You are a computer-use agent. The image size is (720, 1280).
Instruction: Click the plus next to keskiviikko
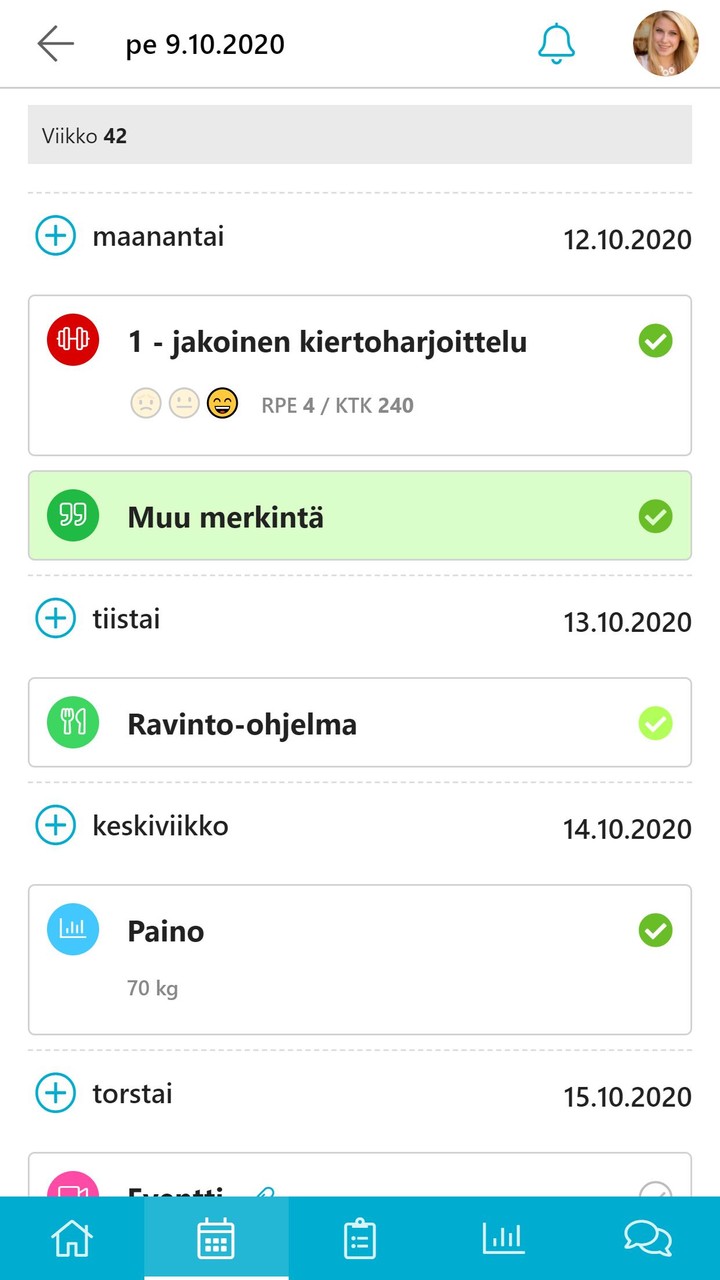55,825
